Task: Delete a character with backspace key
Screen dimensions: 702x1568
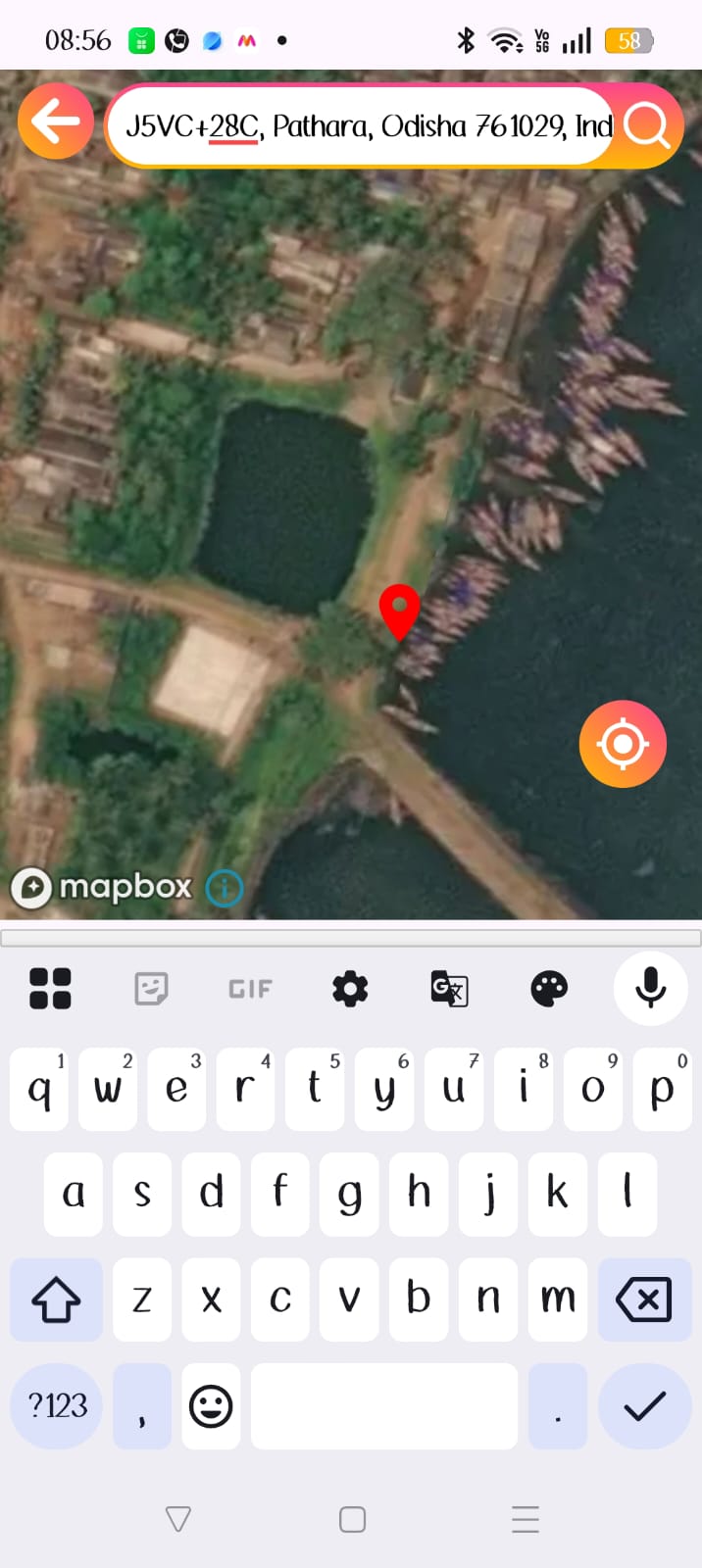Action: [x=644, y=1299]
